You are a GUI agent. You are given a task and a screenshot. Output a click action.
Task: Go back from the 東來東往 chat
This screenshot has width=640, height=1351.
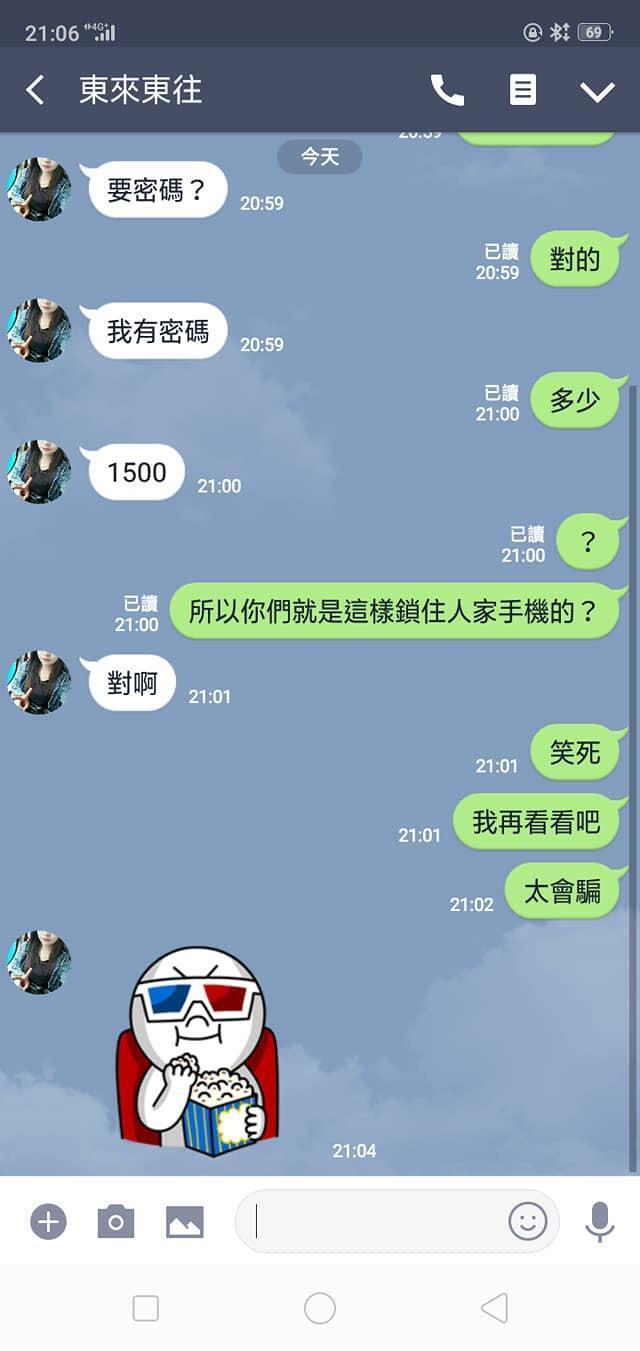click(35, 91)
